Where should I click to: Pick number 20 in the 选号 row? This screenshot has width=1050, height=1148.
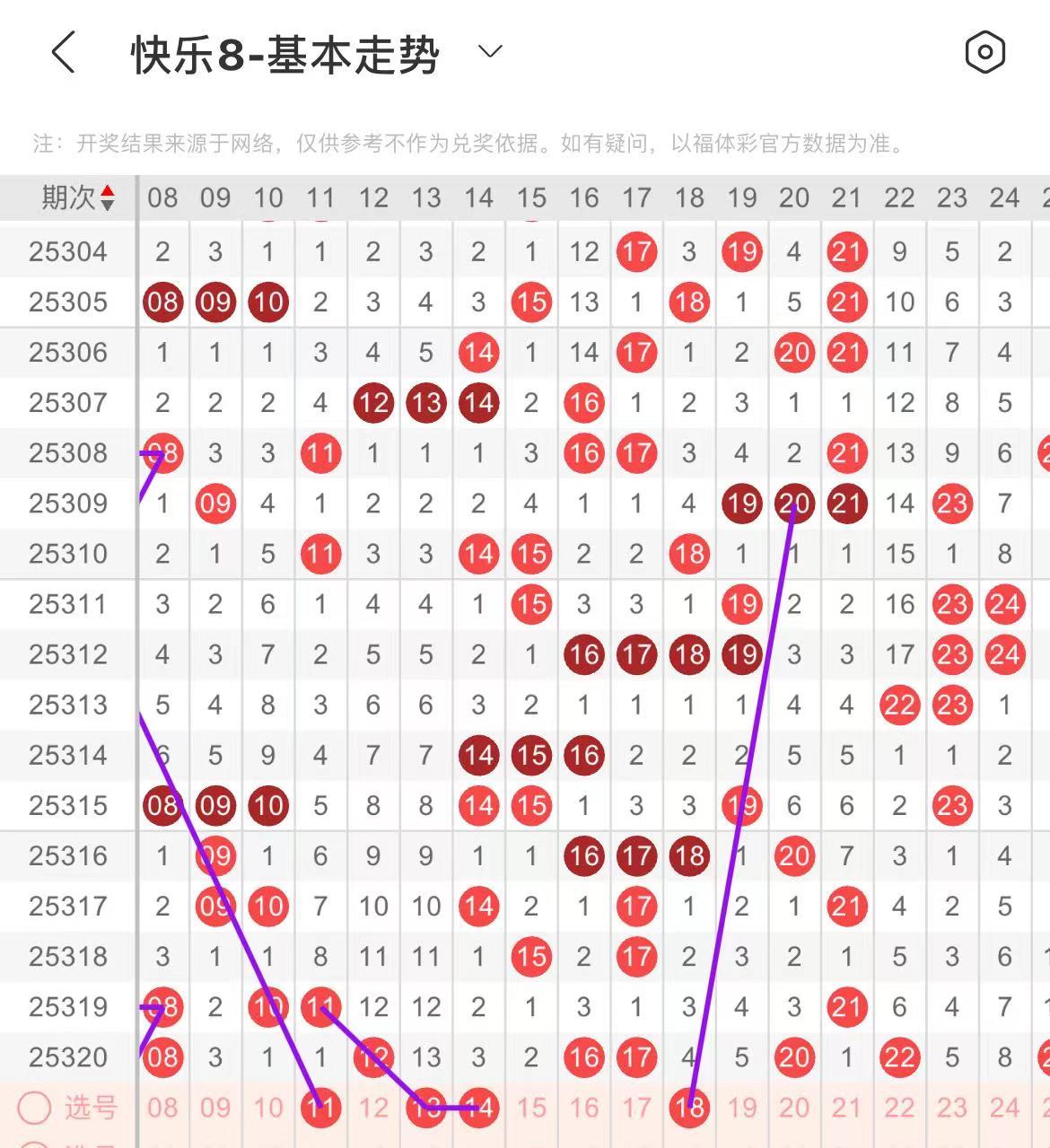(794, 1108)
